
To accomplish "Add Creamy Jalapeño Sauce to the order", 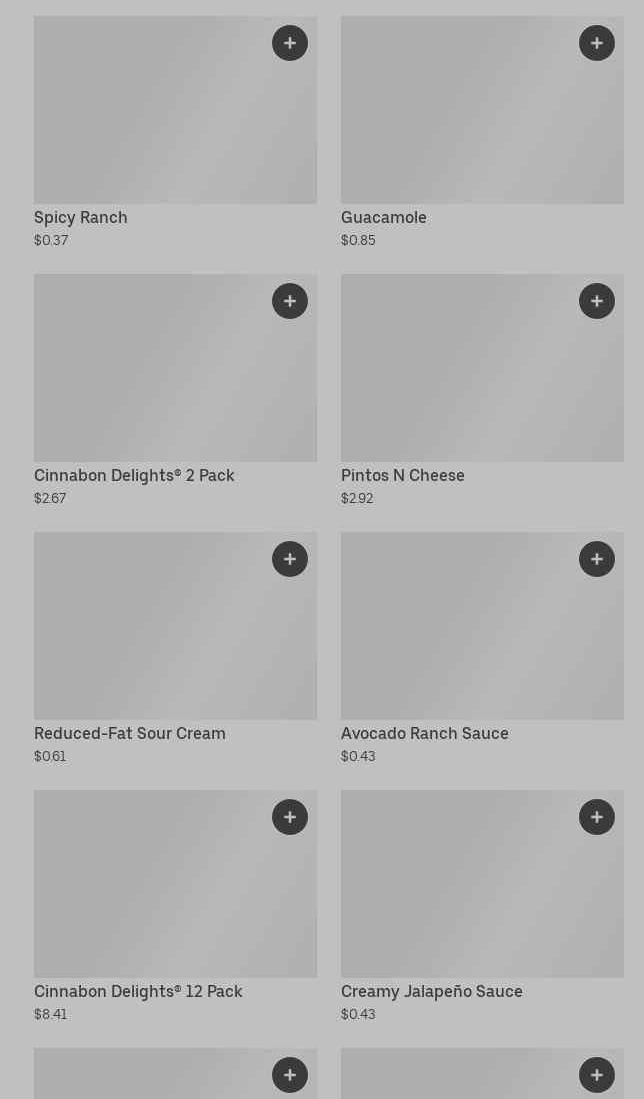I will point(597,817).
